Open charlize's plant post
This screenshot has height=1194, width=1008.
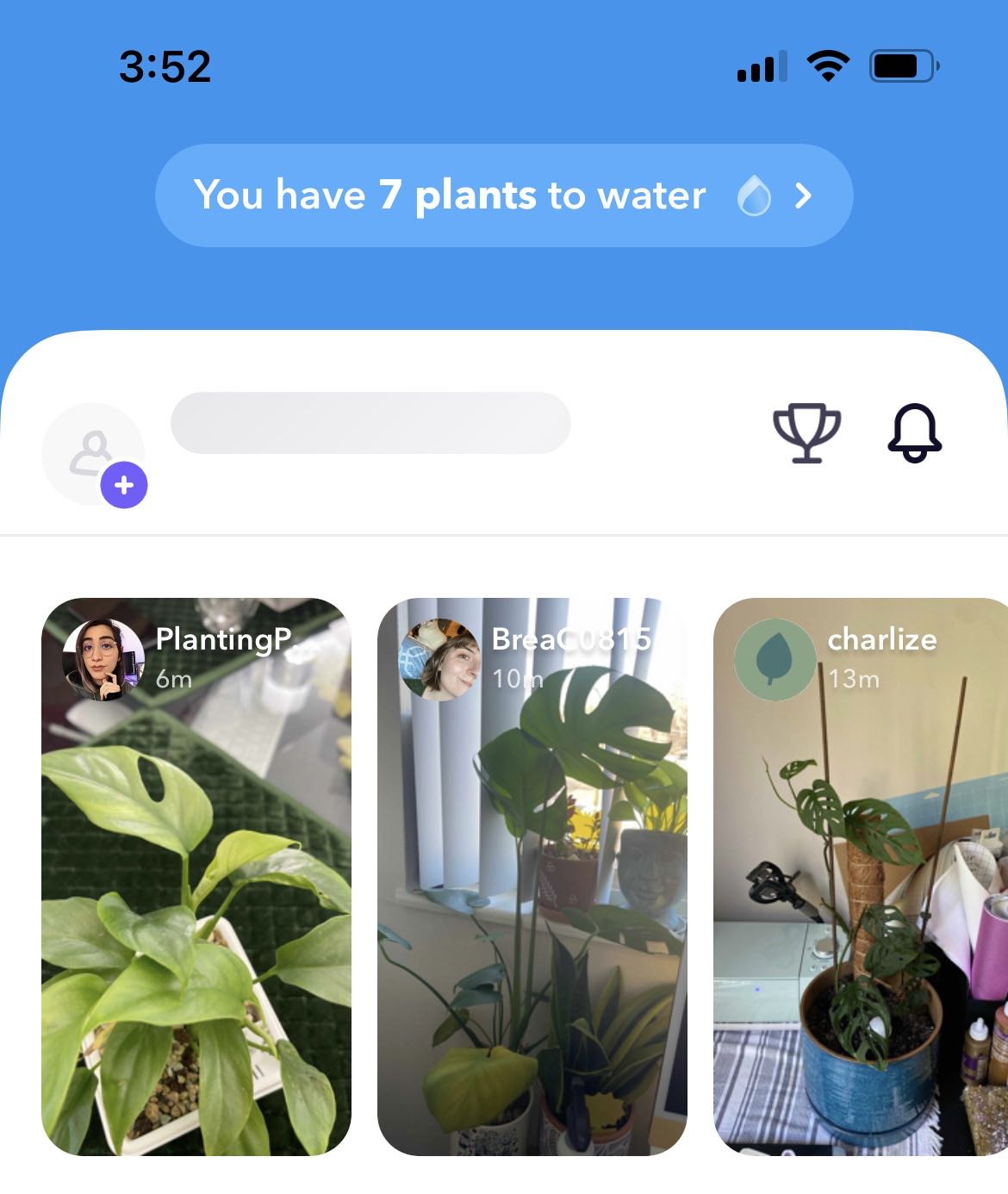pos(860,876)
